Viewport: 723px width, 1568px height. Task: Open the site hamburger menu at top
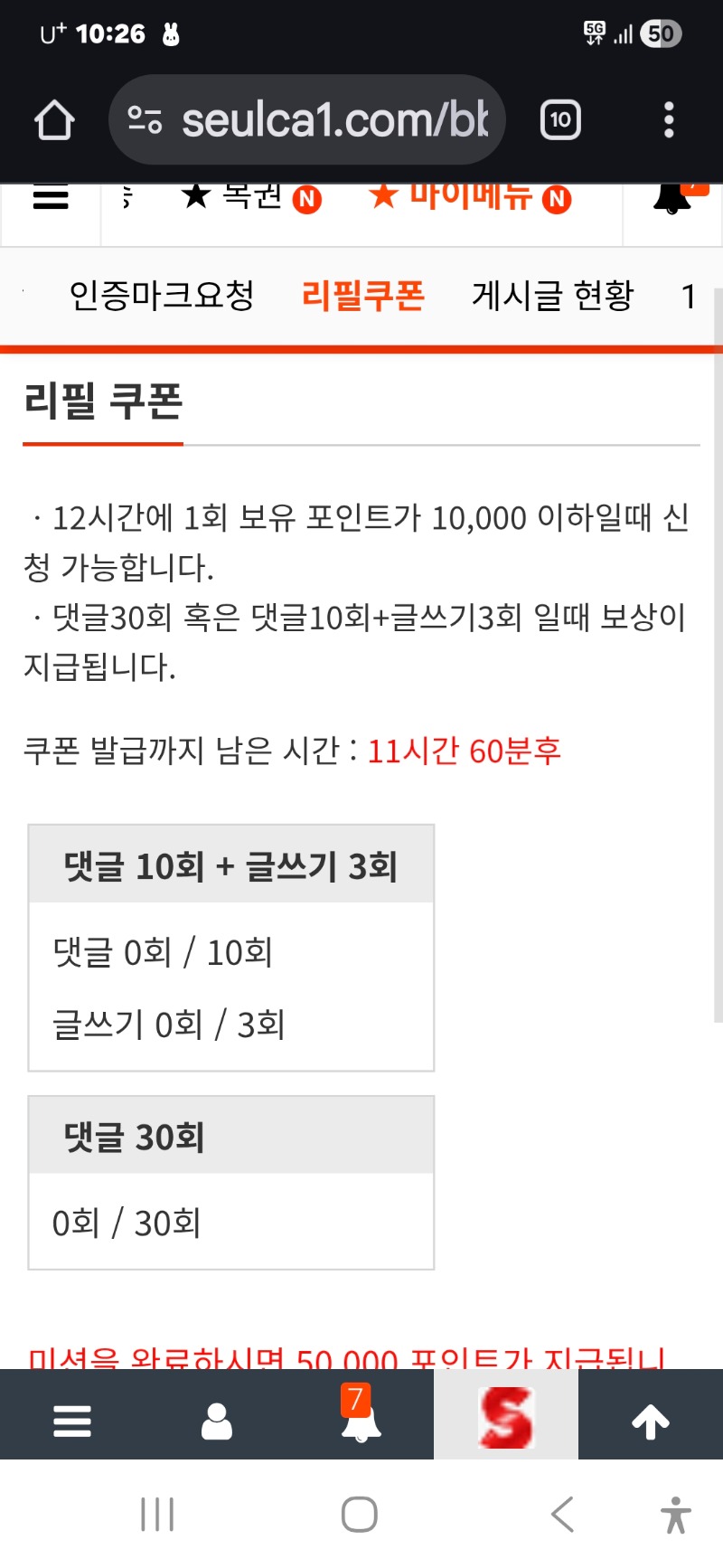coord(51,197)
